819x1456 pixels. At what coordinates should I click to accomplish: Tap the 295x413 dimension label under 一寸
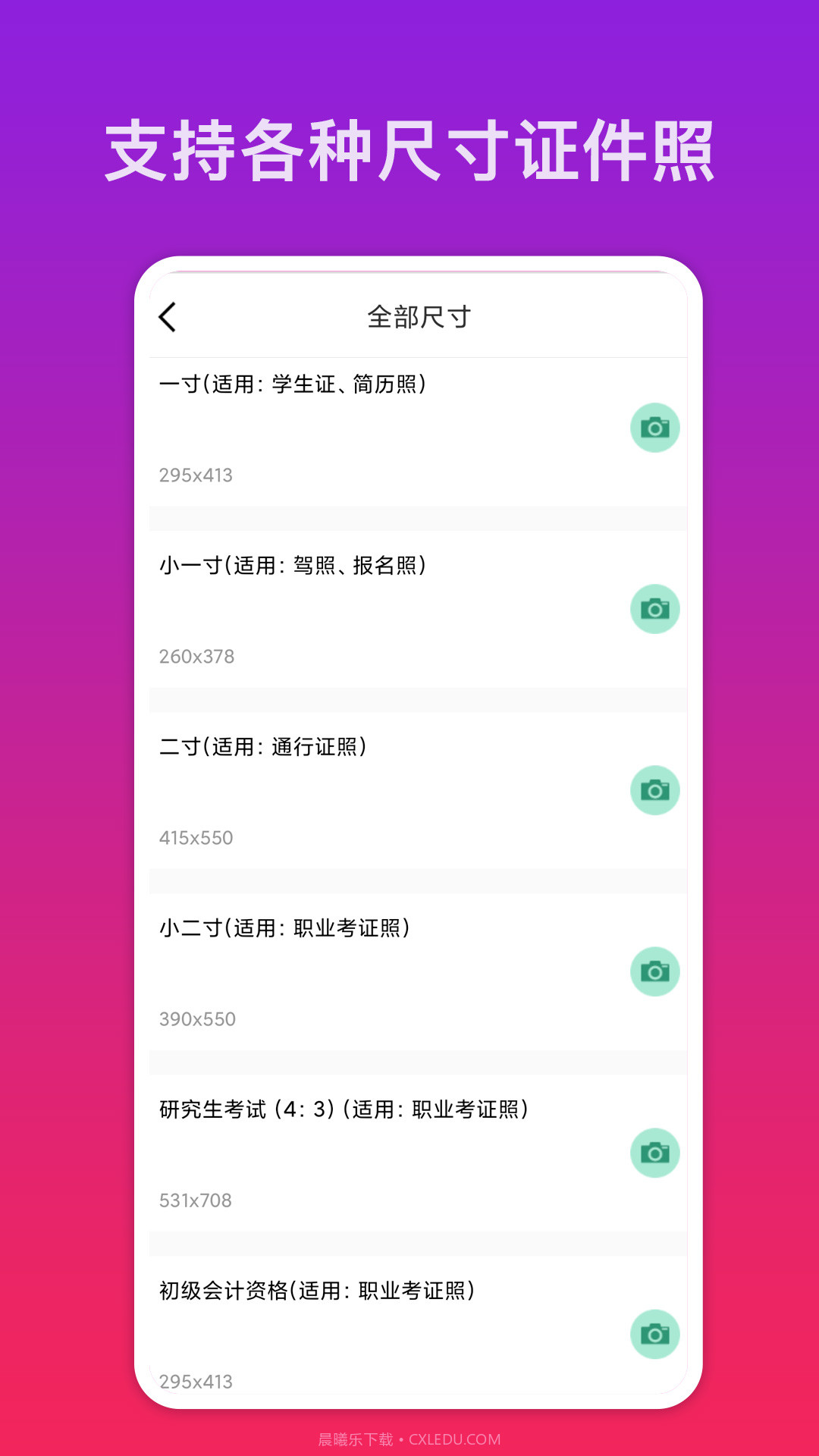(194, 475)
